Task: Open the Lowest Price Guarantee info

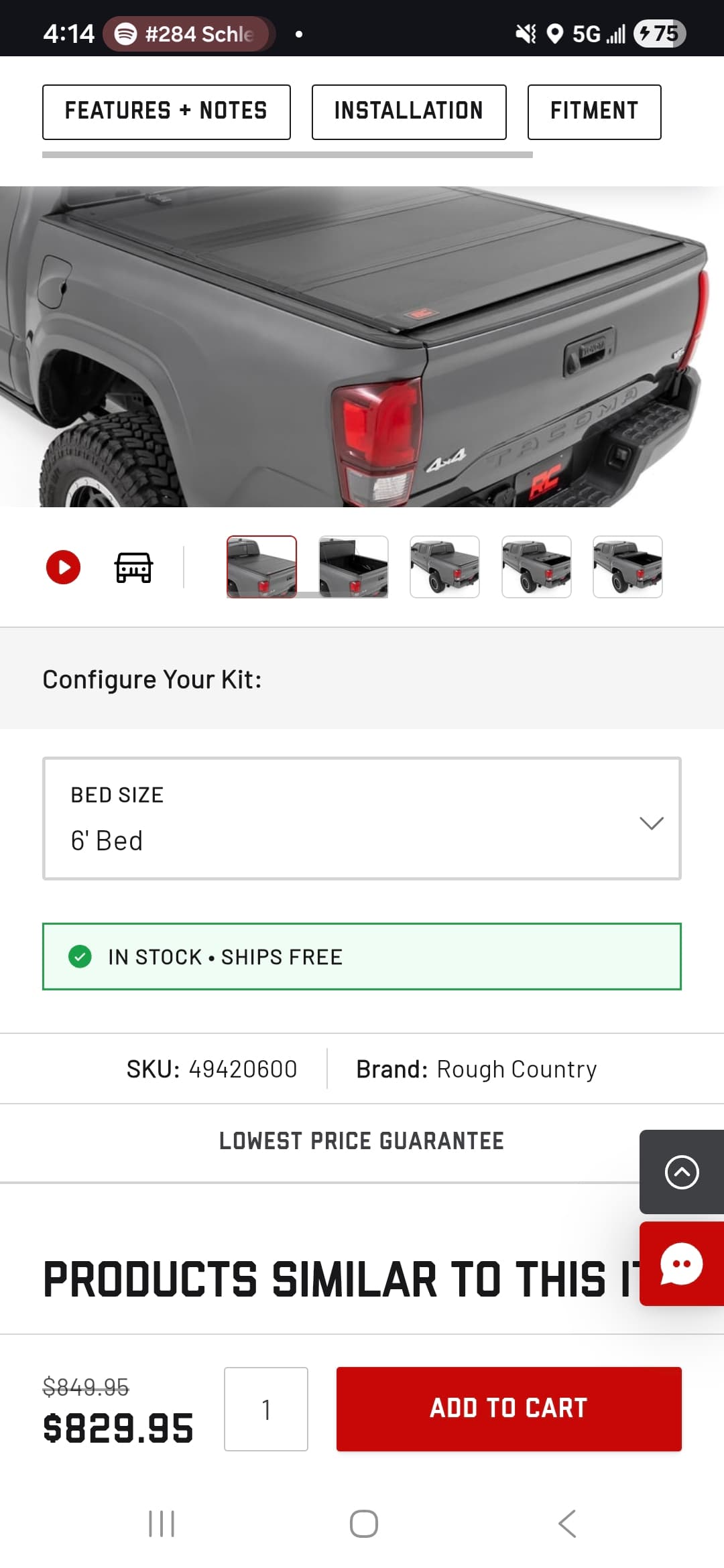Action: pos(362,1141)
